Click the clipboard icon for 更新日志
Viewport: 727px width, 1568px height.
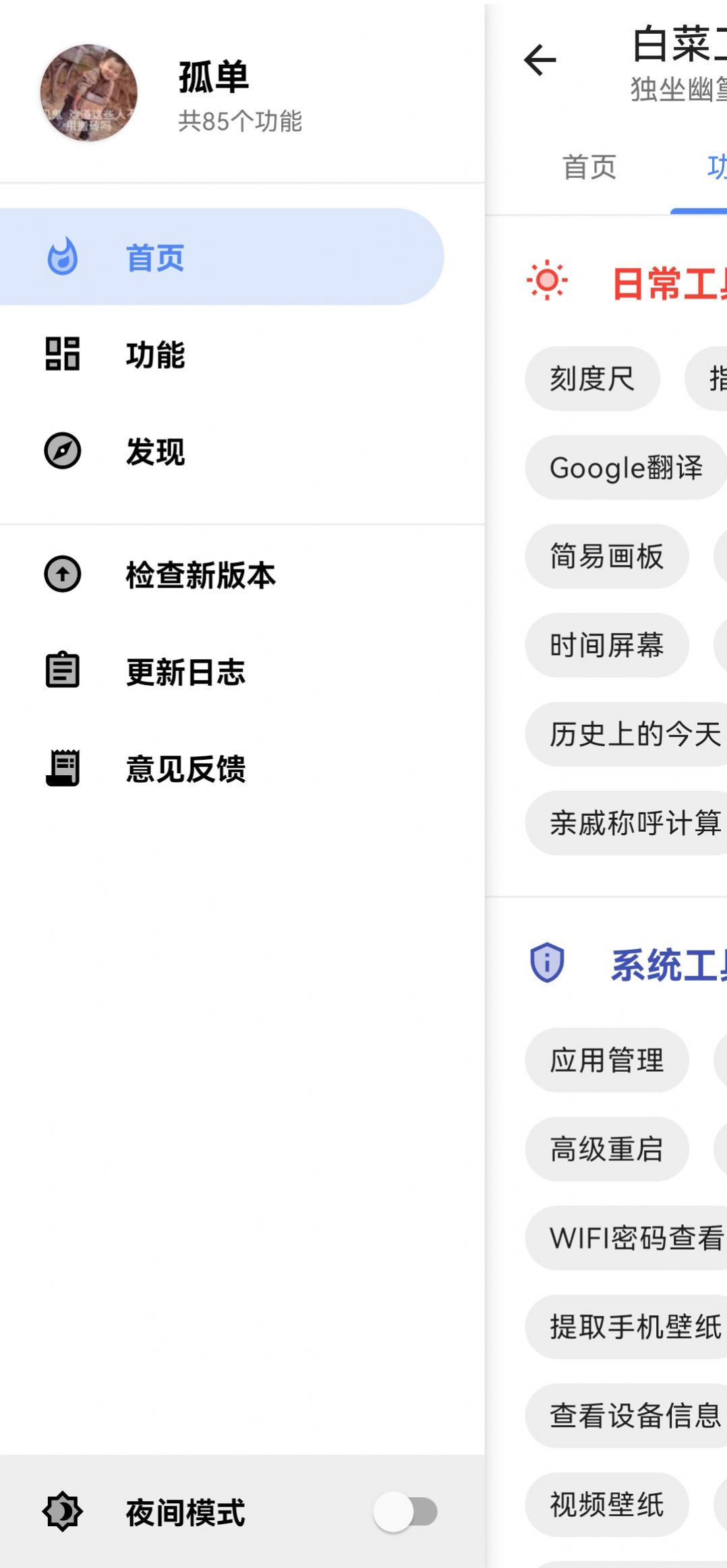[x=62, y=671]
